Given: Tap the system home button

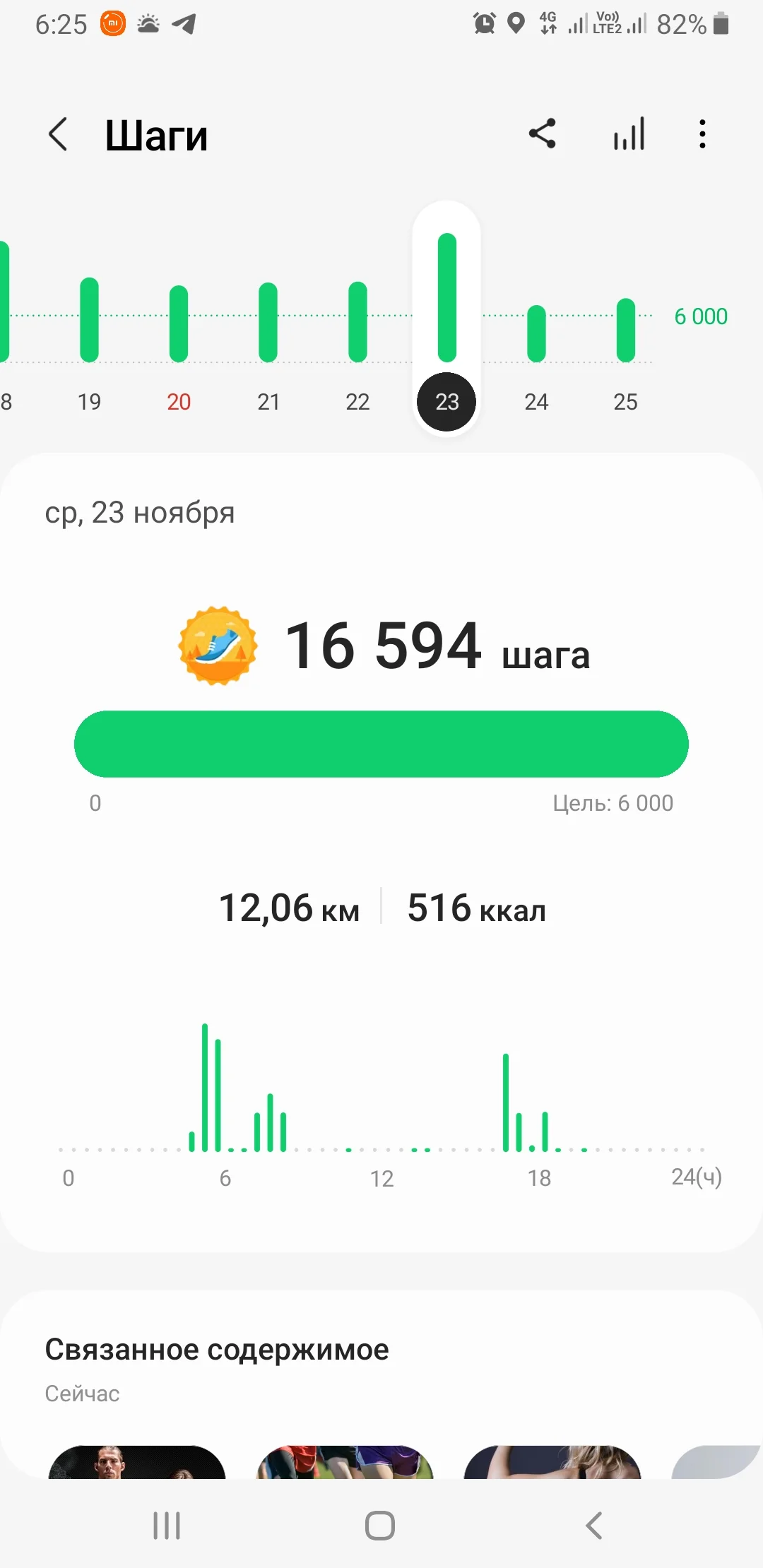Looking at the screenshot, I should (x=380, y=1526).
